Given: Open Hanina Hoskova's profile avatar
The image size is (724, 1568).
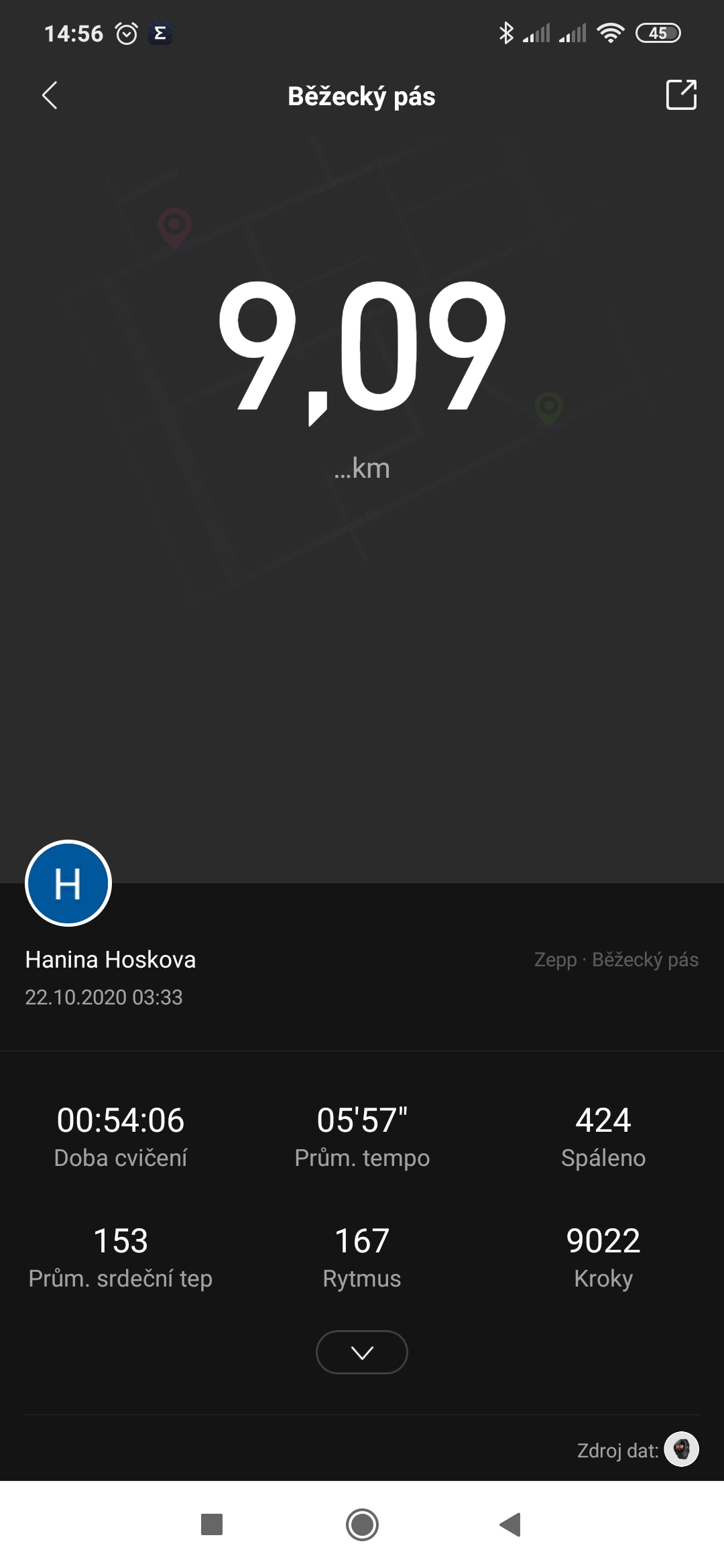Looking at the screenshot, I should 68,883.
